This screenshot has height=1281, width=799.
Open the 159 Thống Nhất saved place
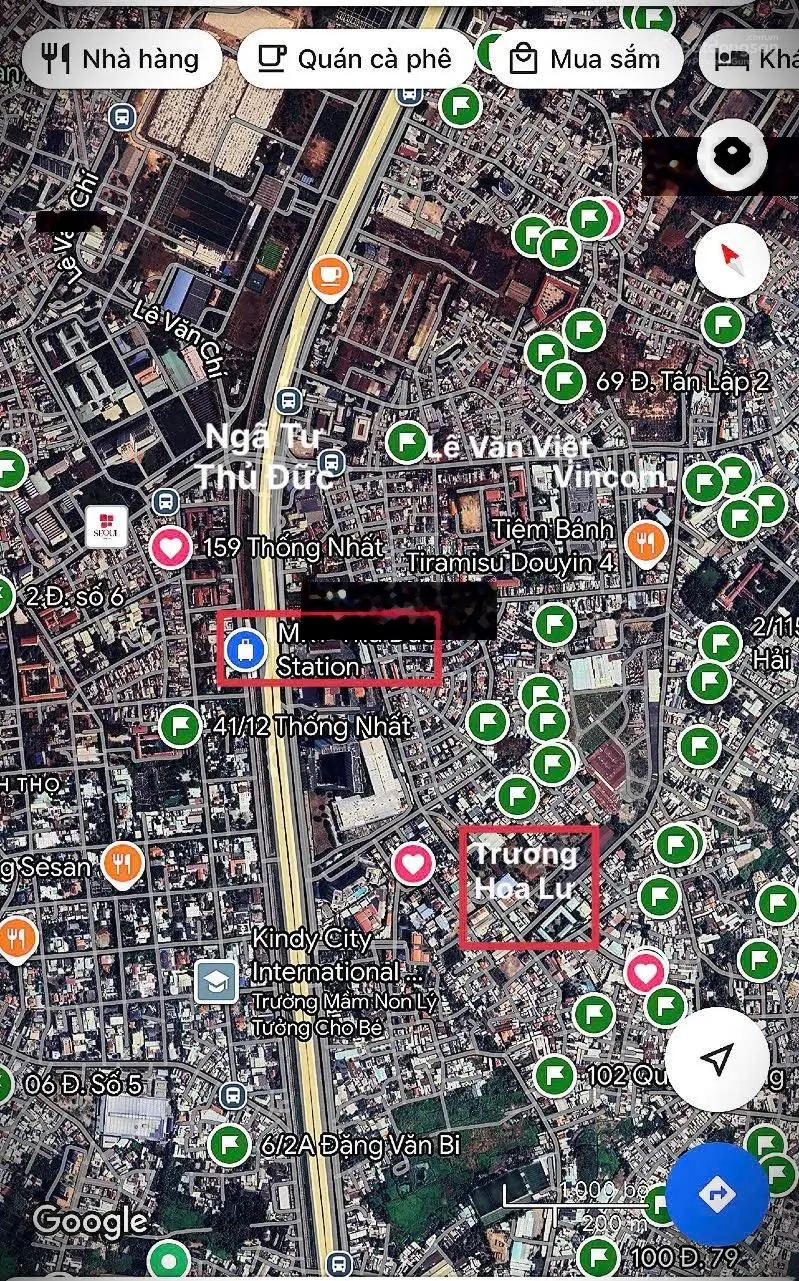coord(171,547)
